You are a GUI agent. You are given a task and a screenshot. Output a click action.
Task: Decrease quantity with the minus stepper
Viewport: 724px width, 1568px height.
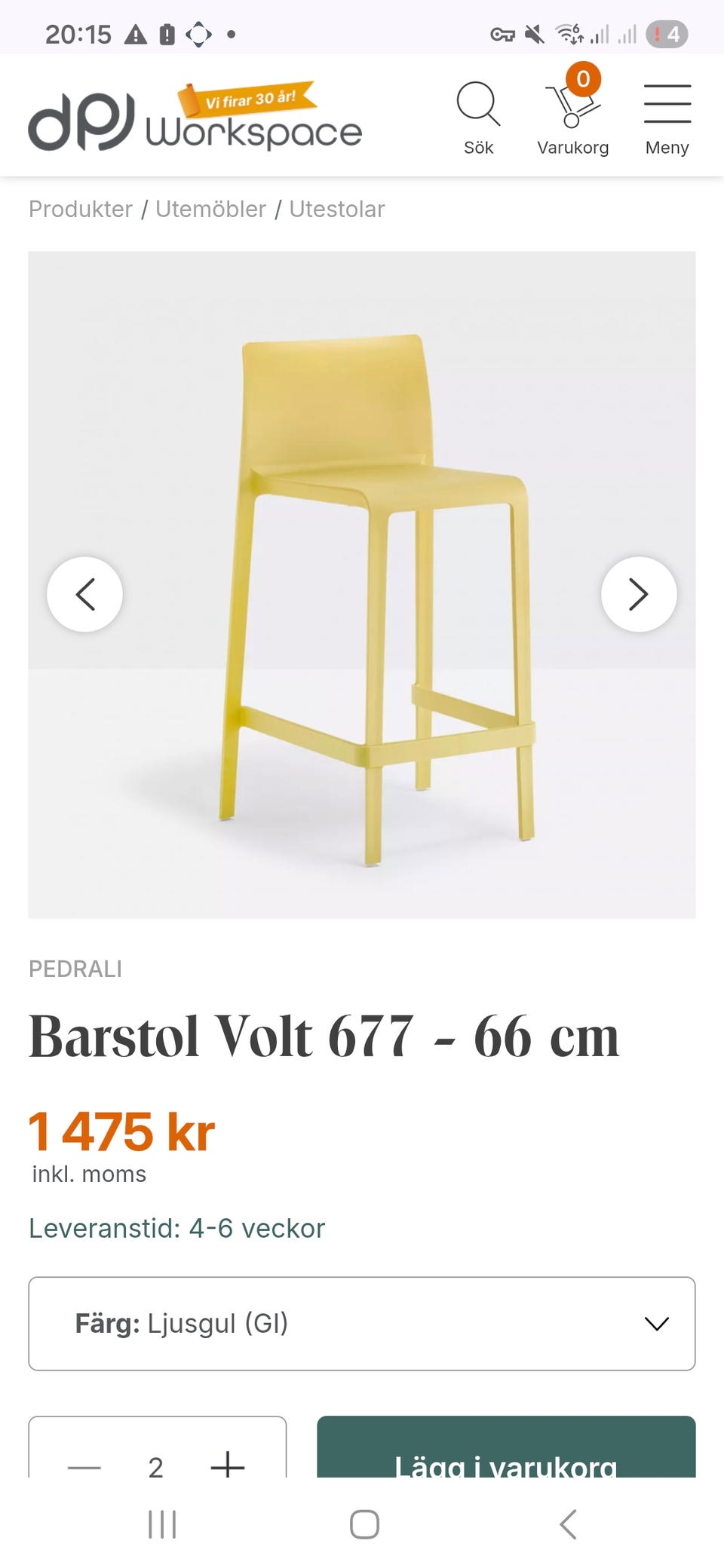84,1466
